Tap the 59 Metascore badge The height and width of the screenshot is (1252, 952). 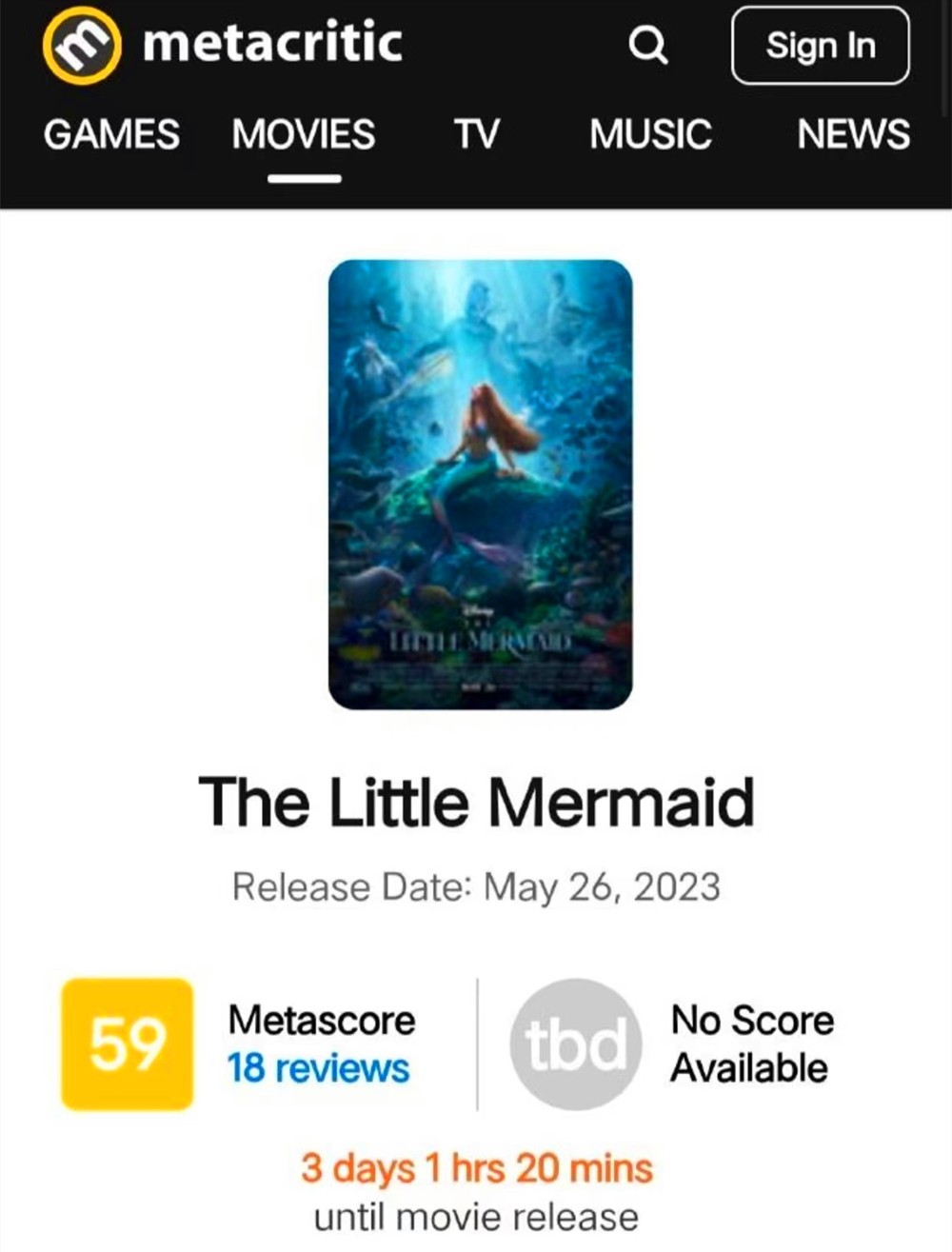pyautogui.click(x=128, y=1043)
